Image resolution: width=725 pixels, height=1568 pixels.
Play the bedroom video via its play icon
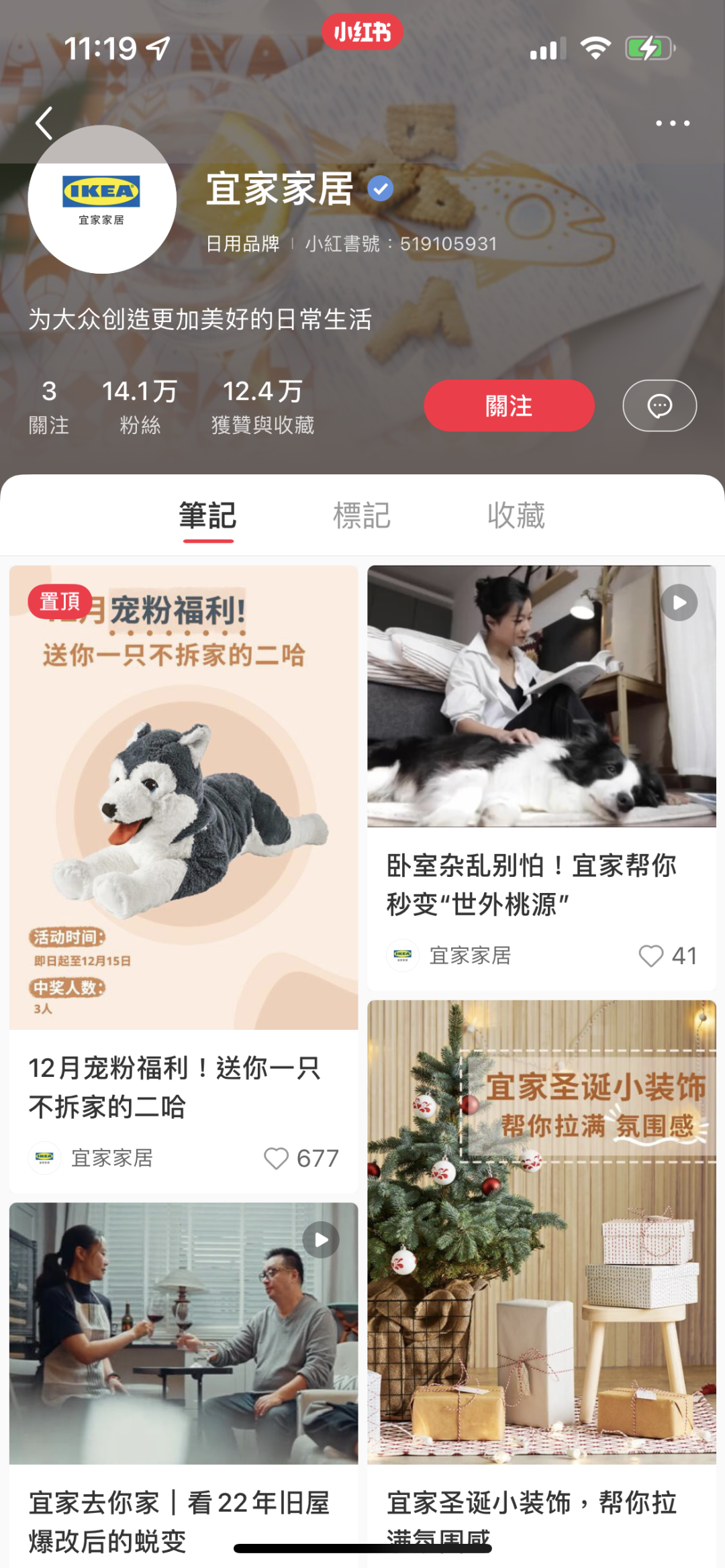(x=677, y=603)
